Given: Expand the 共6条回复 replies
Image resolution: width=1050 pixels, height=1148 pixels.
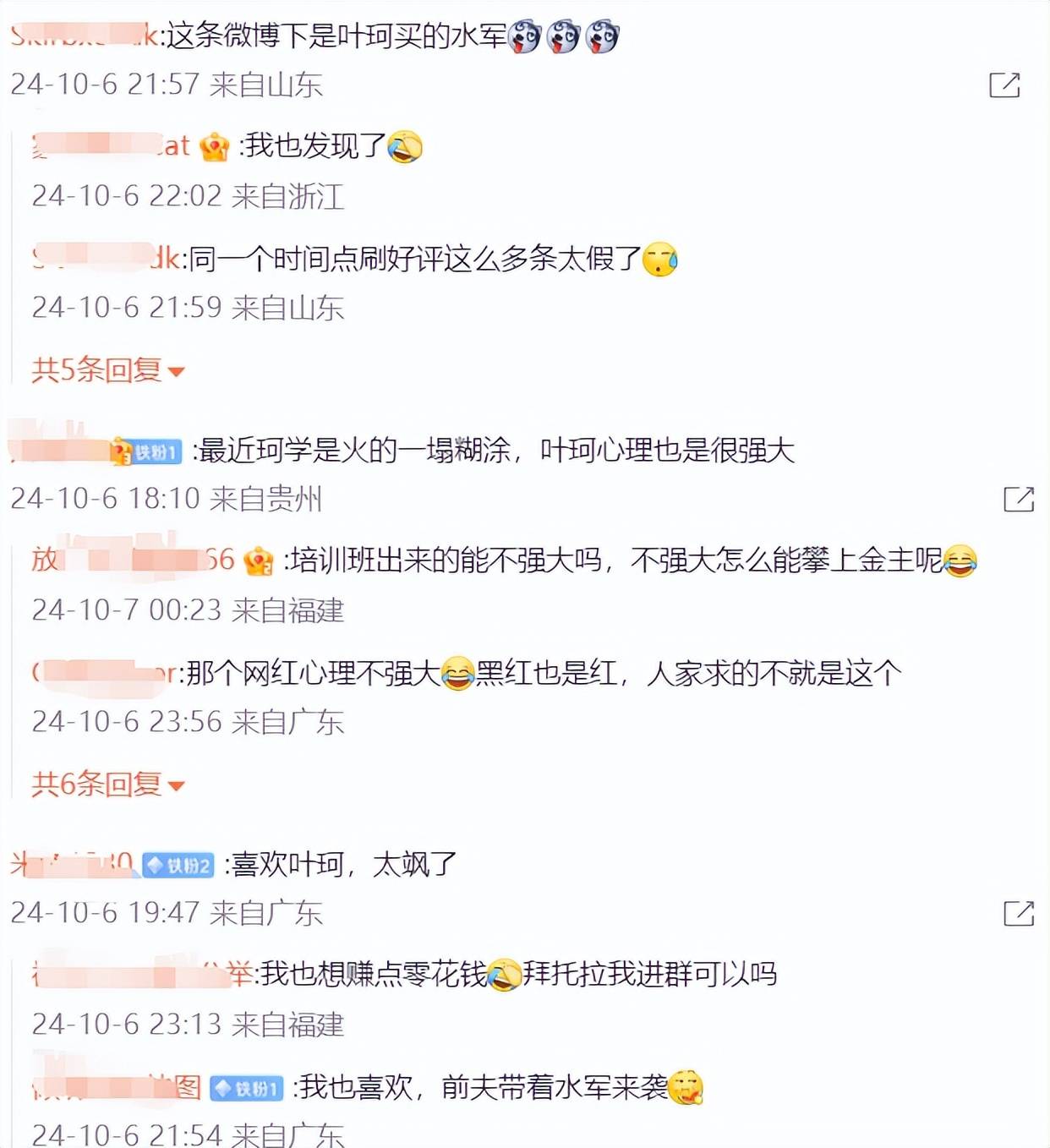Looking at the screenshot, I should point(107,784).
